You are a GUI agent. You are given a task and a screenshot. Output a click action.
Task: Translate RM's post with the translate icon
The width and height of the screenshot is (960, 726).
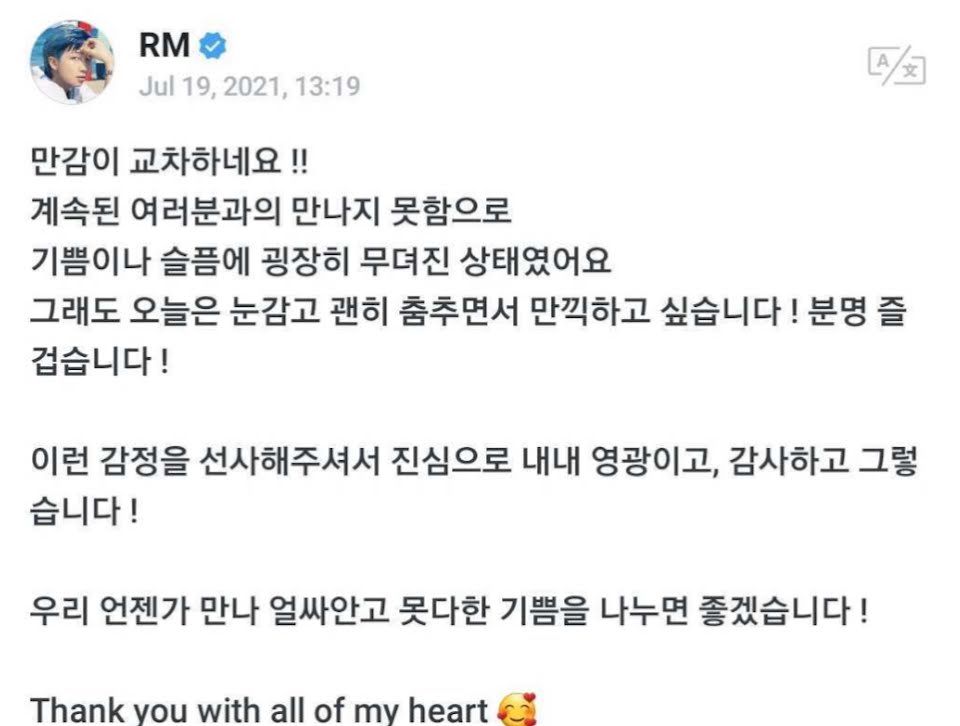[x=895, y=65]
